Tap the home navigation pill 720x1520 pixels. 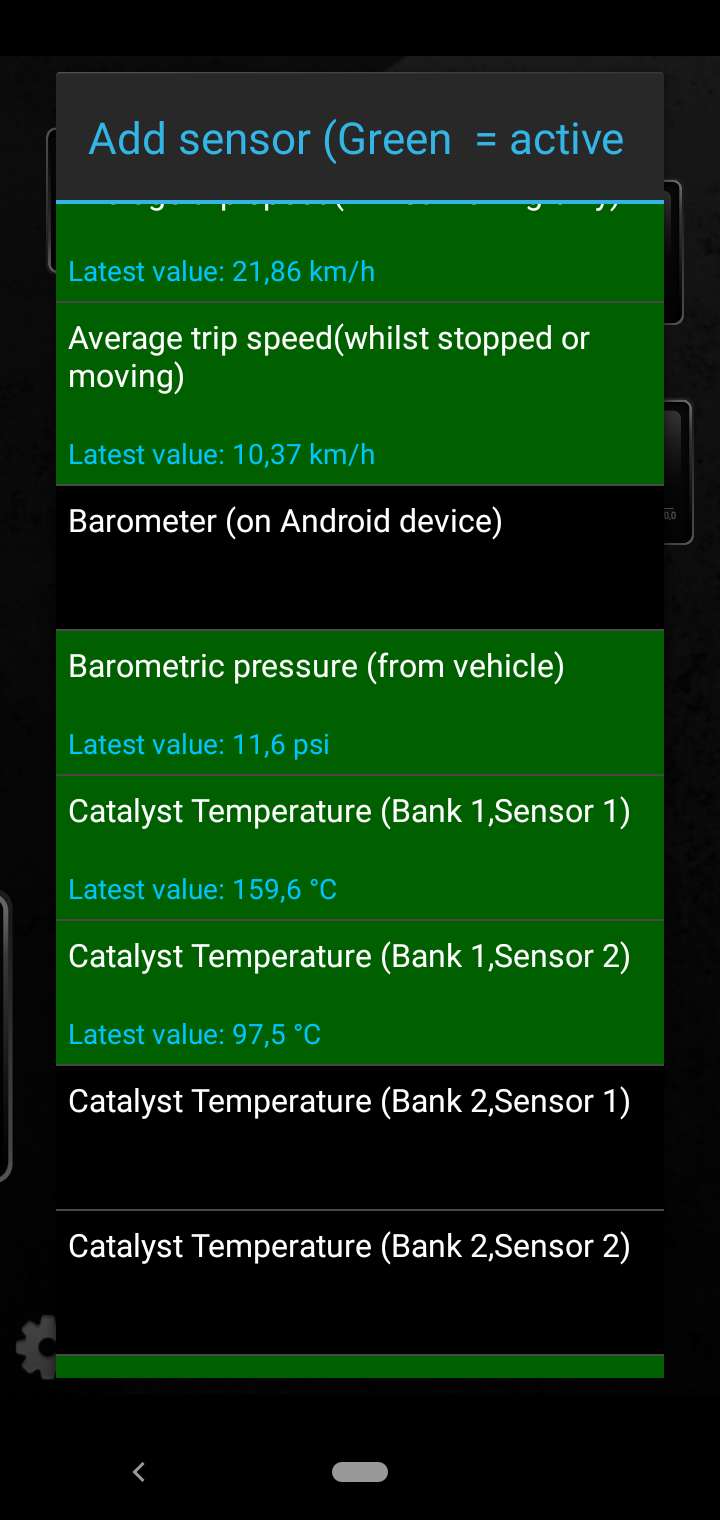click(360, 1471)
